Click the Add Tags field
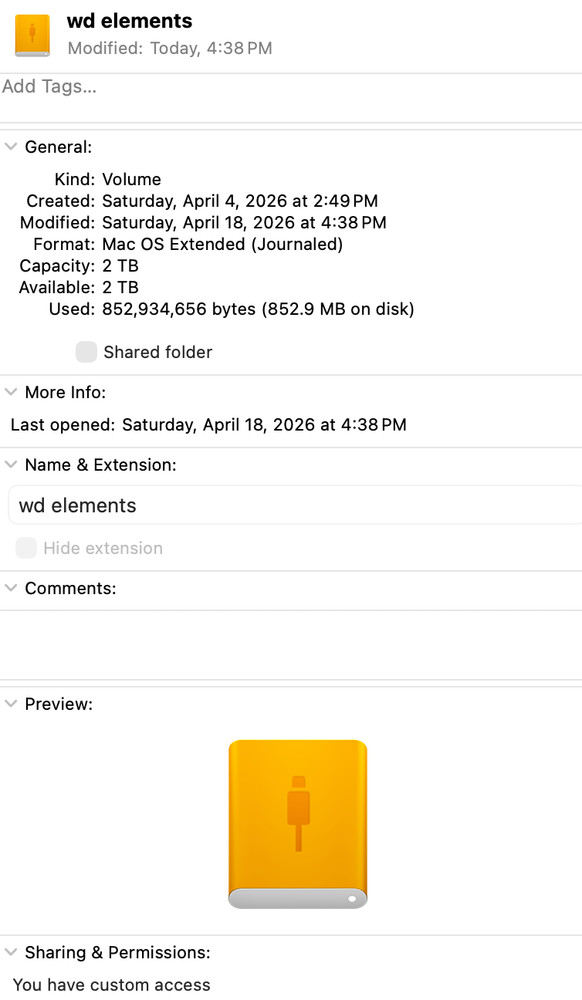582x1000 pixels. [x=291, y=97]
